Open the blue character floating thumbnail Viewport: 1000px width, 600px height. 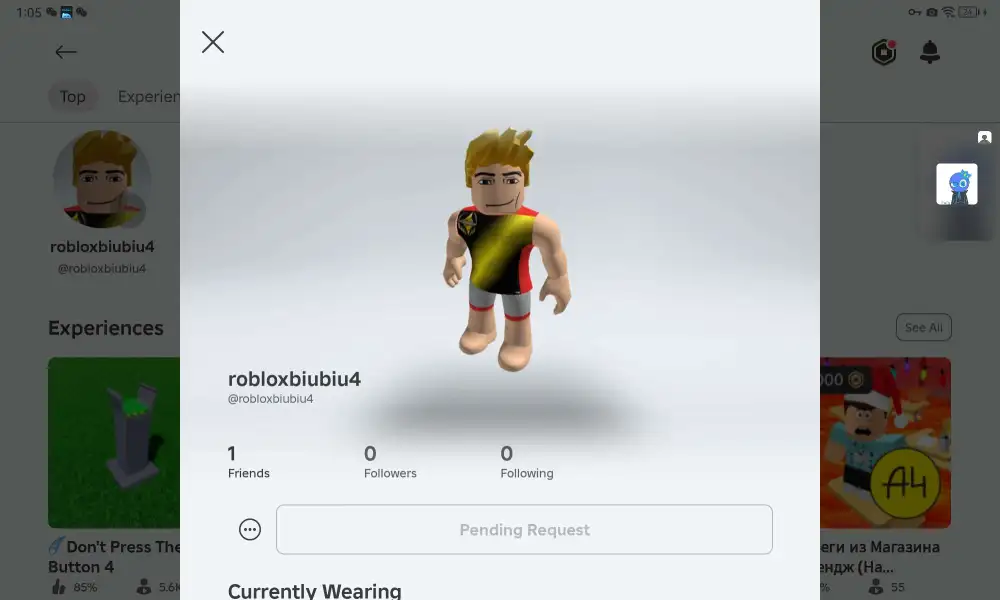click(x=957, y=185)
